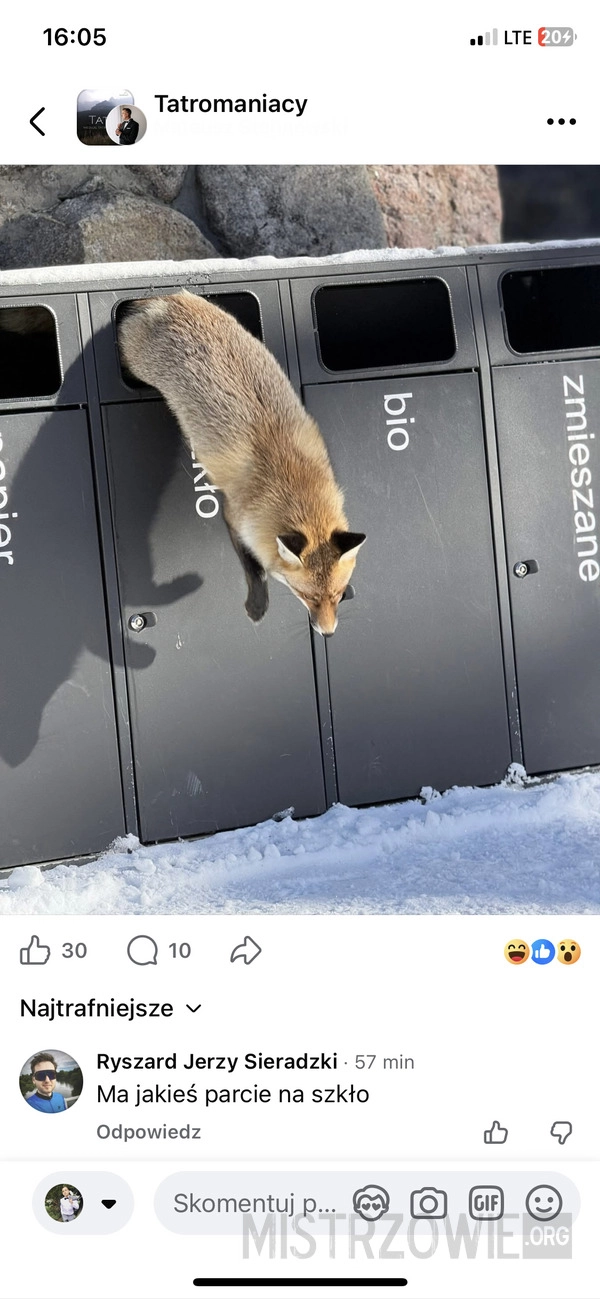Screen dimensions: 600x1299
Task: Switch the commenting profile
Action: click(83, 1203)
